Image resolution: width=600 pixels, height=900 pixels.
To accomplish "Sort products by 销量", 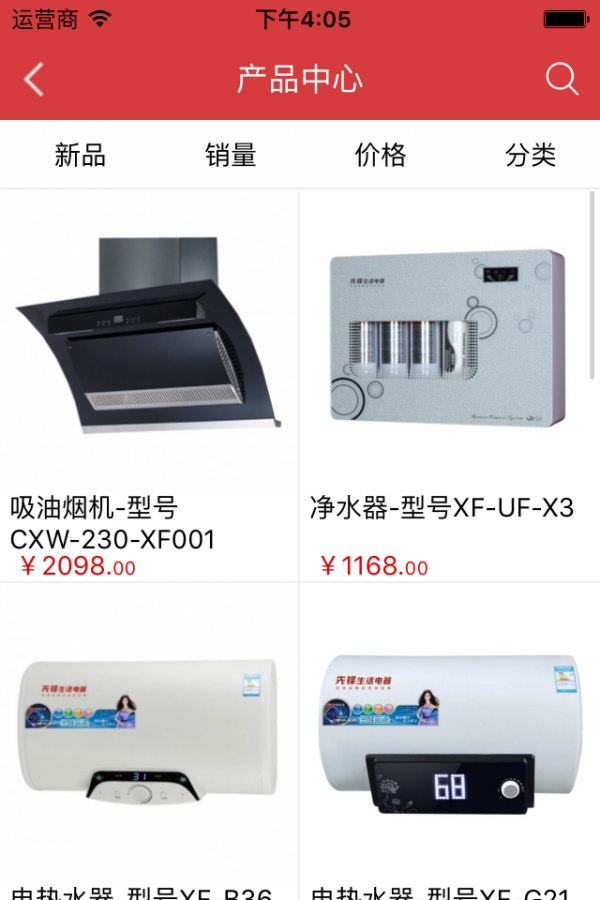I will 231,155.
